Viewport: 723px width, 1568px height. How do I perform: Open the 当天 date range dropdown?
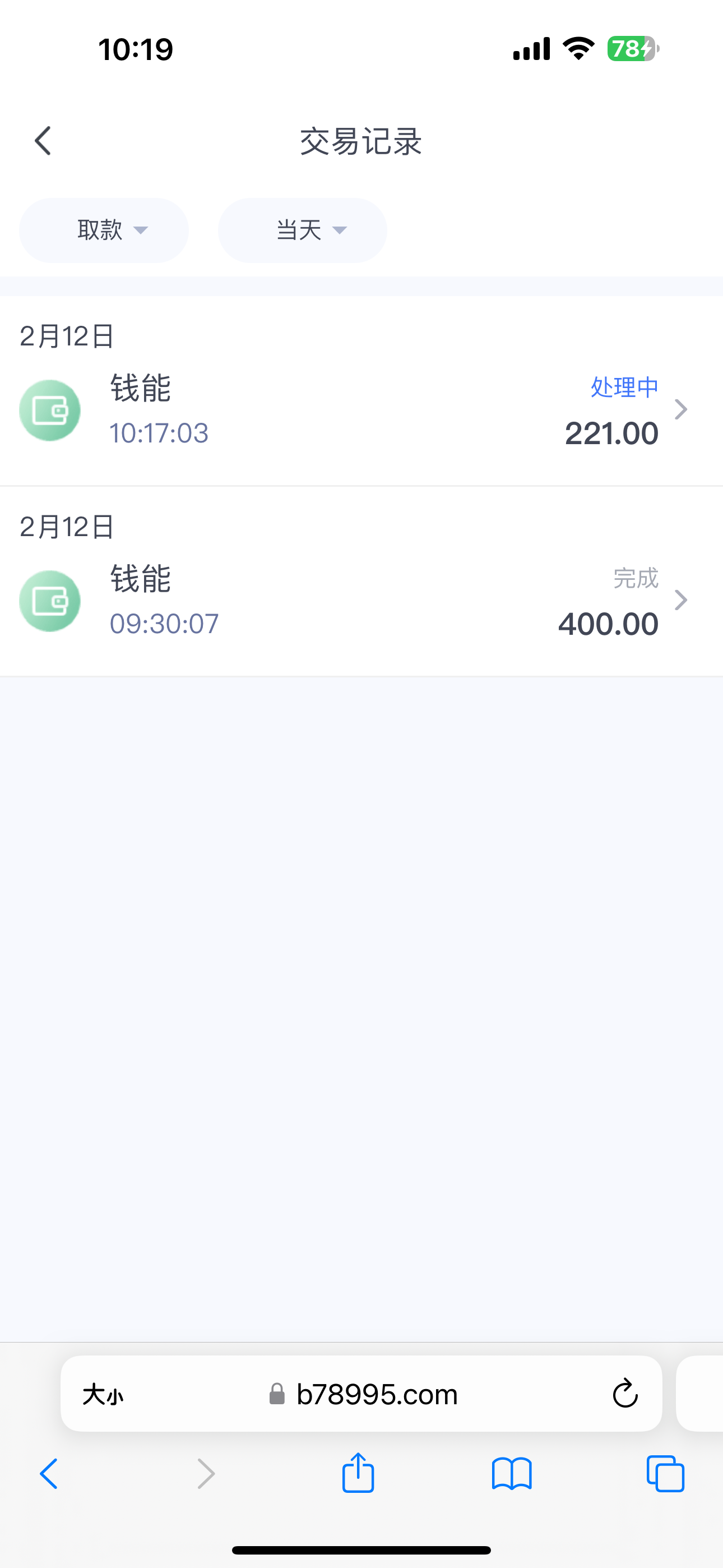pos(303,230)
